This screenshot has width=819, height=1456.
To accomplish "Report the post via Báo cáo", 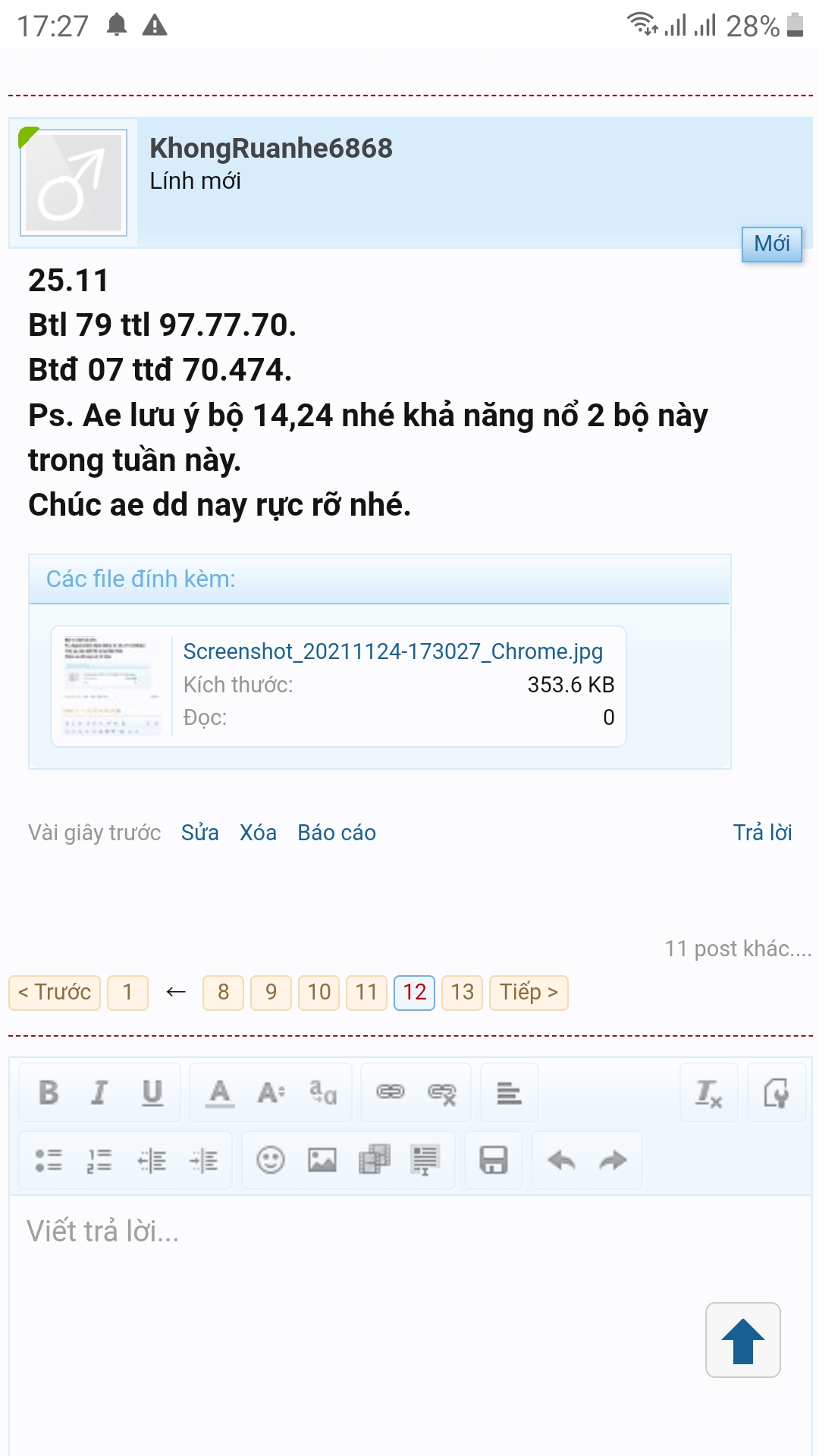I will click(x=337, y=833).
